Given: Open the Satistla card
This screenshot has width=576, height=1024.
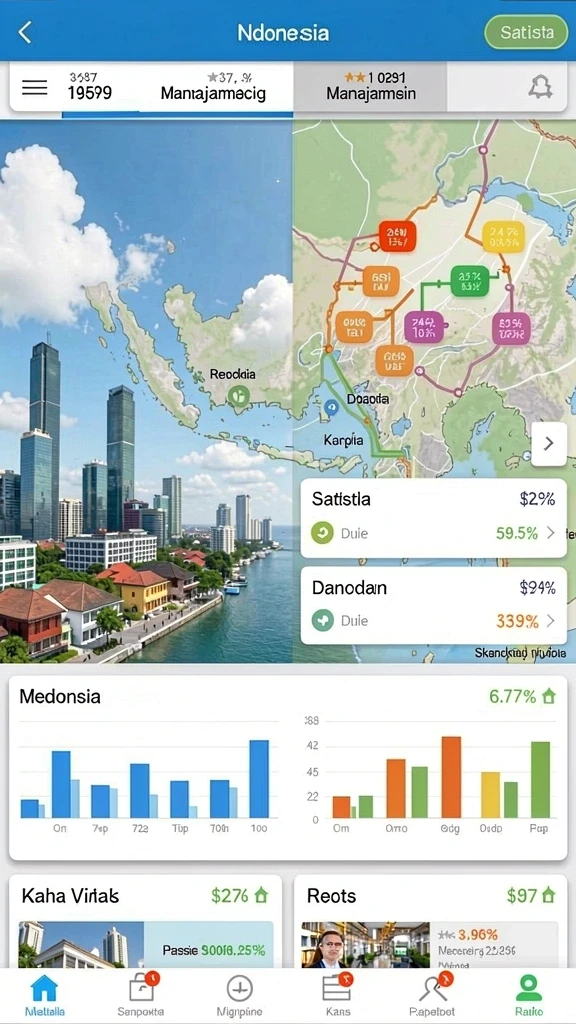Looking at the screenshot, I should click(433, 517).
